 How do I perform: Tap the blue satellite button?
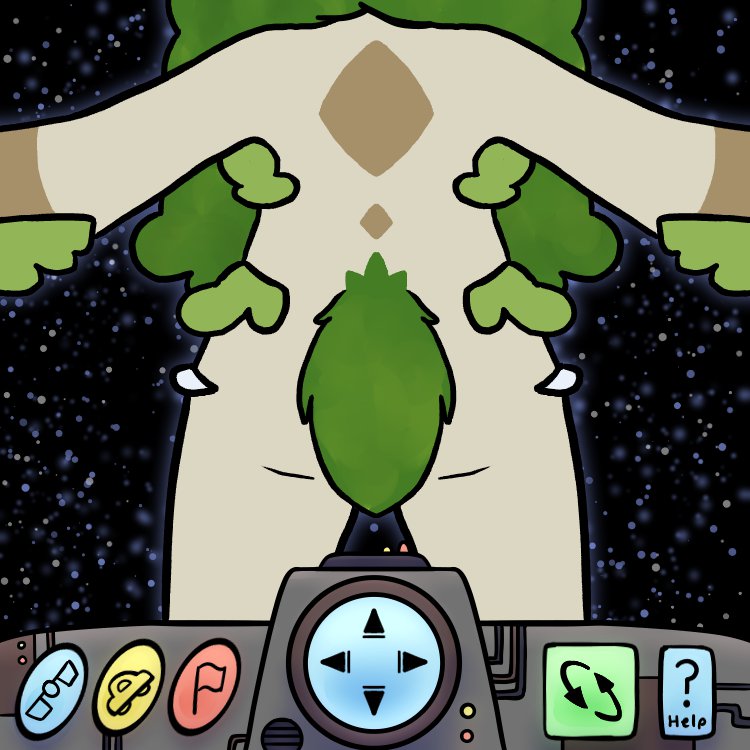click(x=54, y=692)
